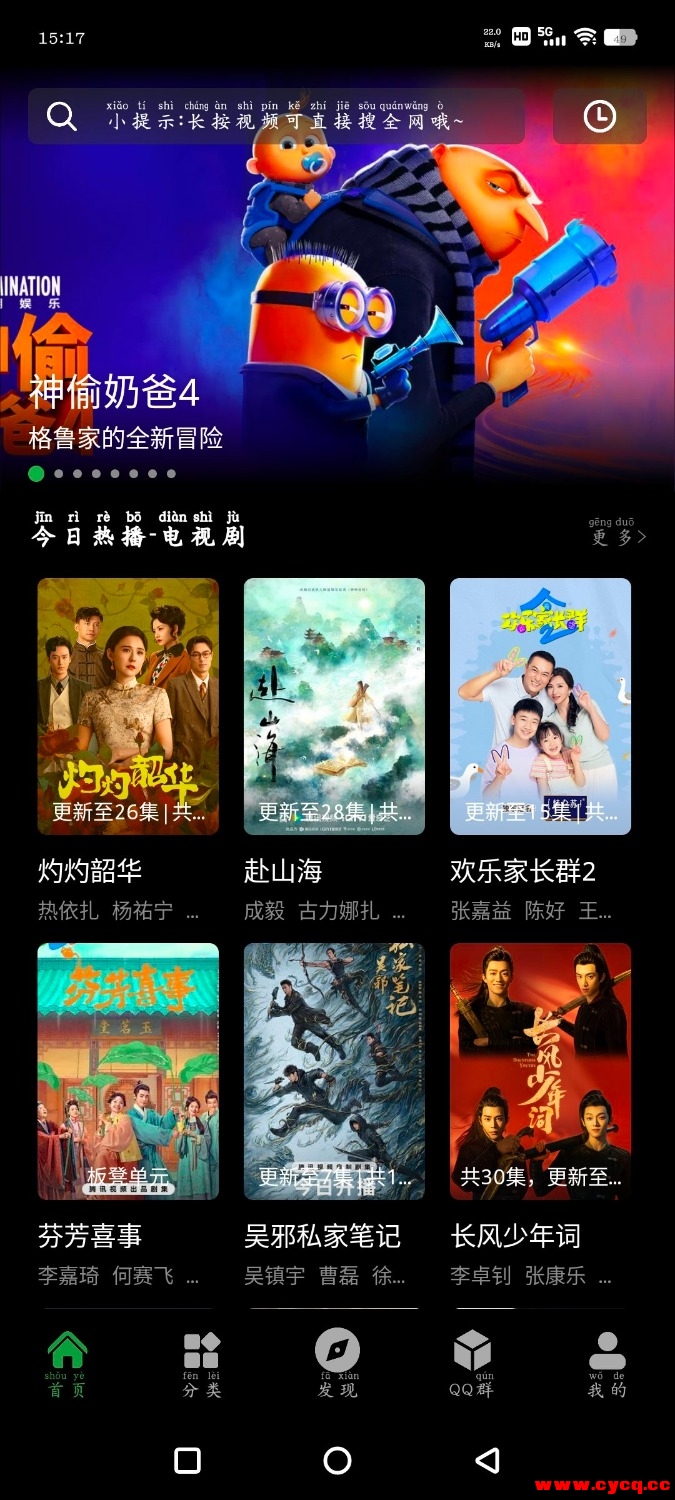Screen dimensions: 675x1500
Task: Tap the system home button
Action: coord(337,1460)
